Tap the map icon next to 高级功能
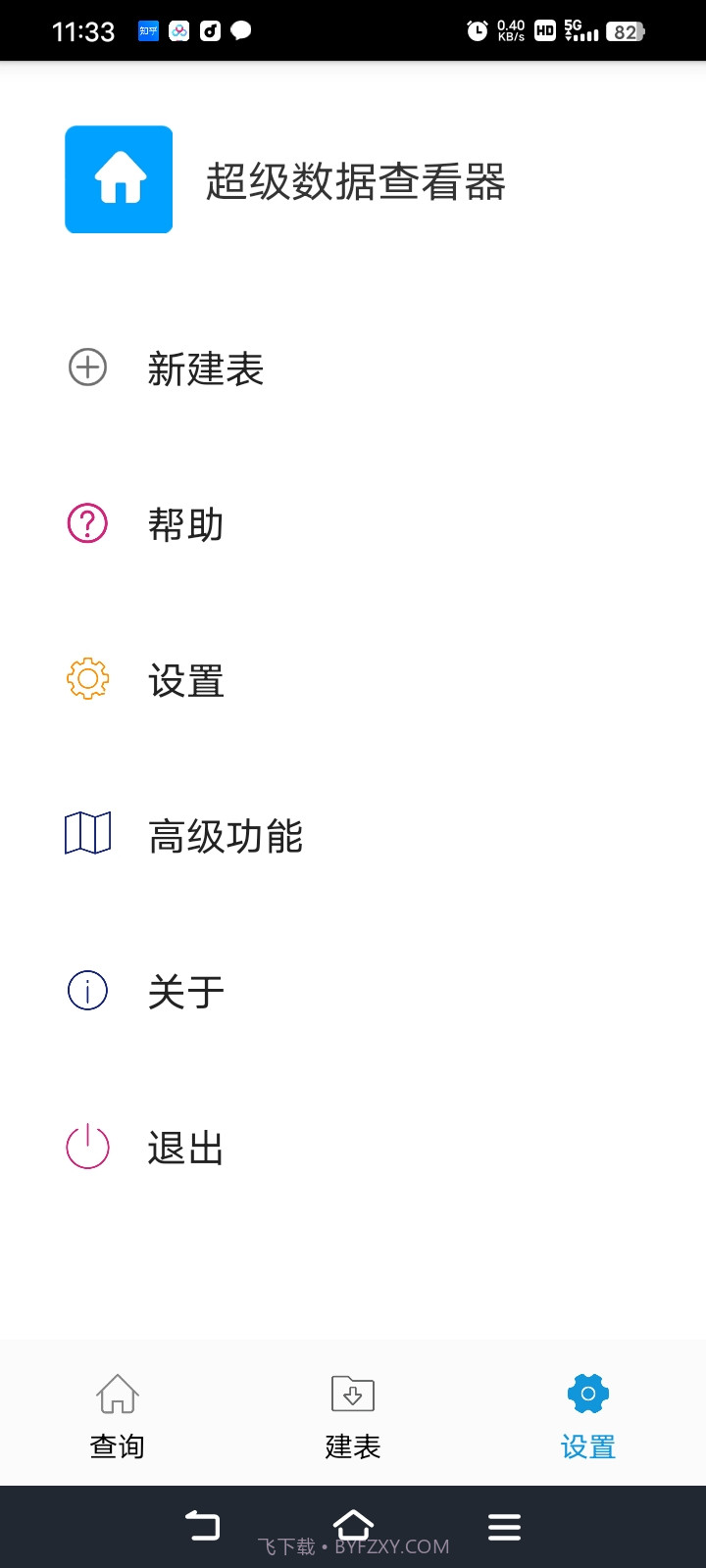706x1568 pixels. [x=87, y=834]
